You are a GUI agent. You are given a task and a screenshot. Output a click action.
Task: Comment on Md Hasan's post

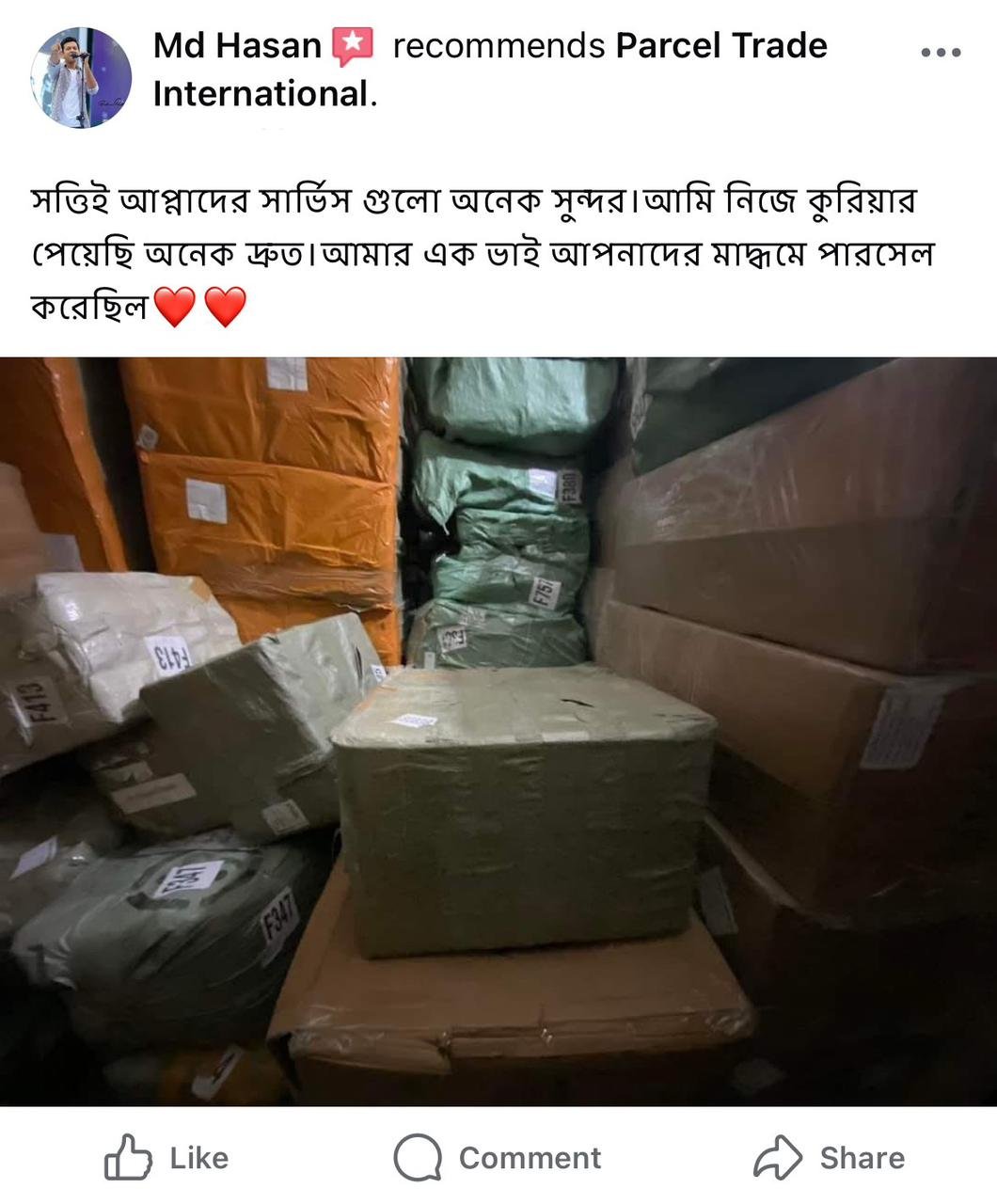[x=498, y=1157]
